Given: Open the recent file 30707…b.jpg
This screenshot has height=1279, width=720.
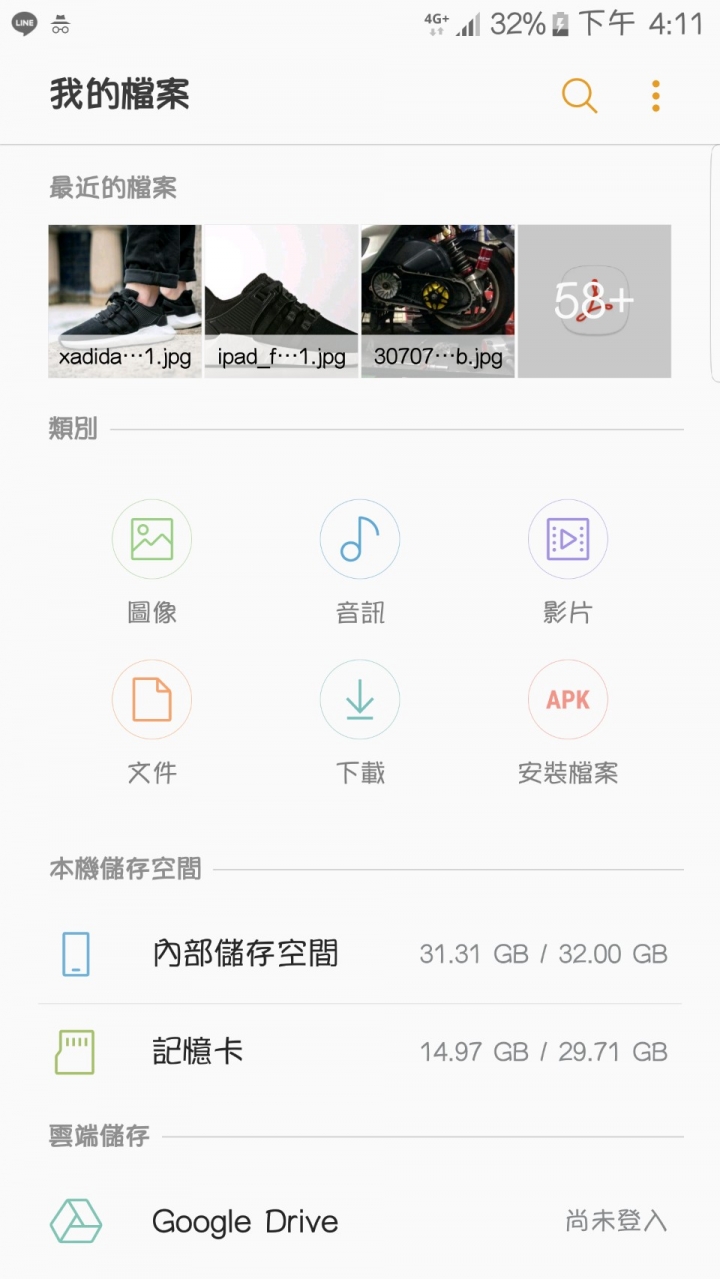Looking at the screenshot, I should pyautogui.click(x=438, y=301).
